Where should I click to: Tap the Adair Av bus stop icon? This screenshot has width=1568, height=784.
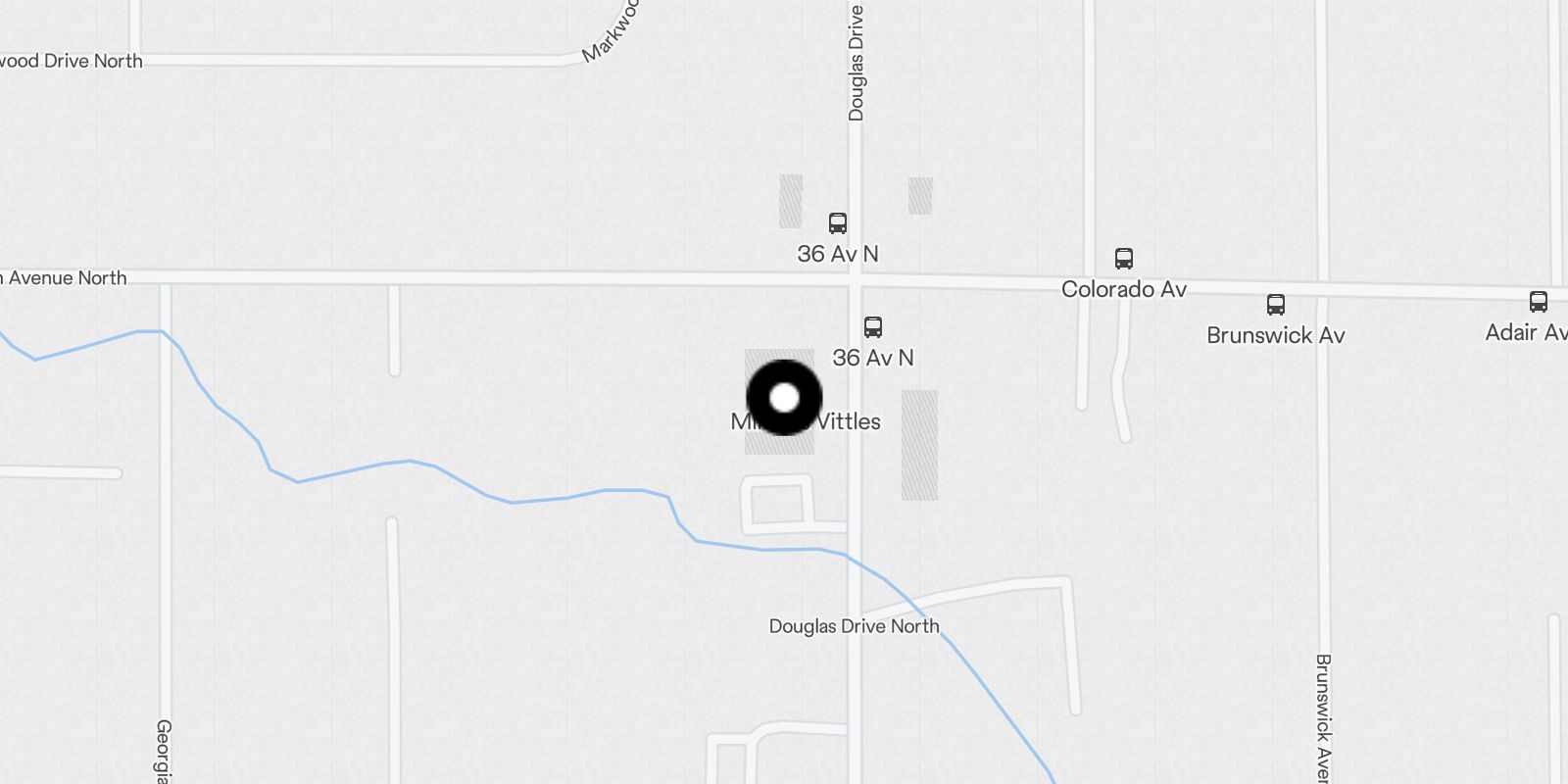(x=1538, y=302)
